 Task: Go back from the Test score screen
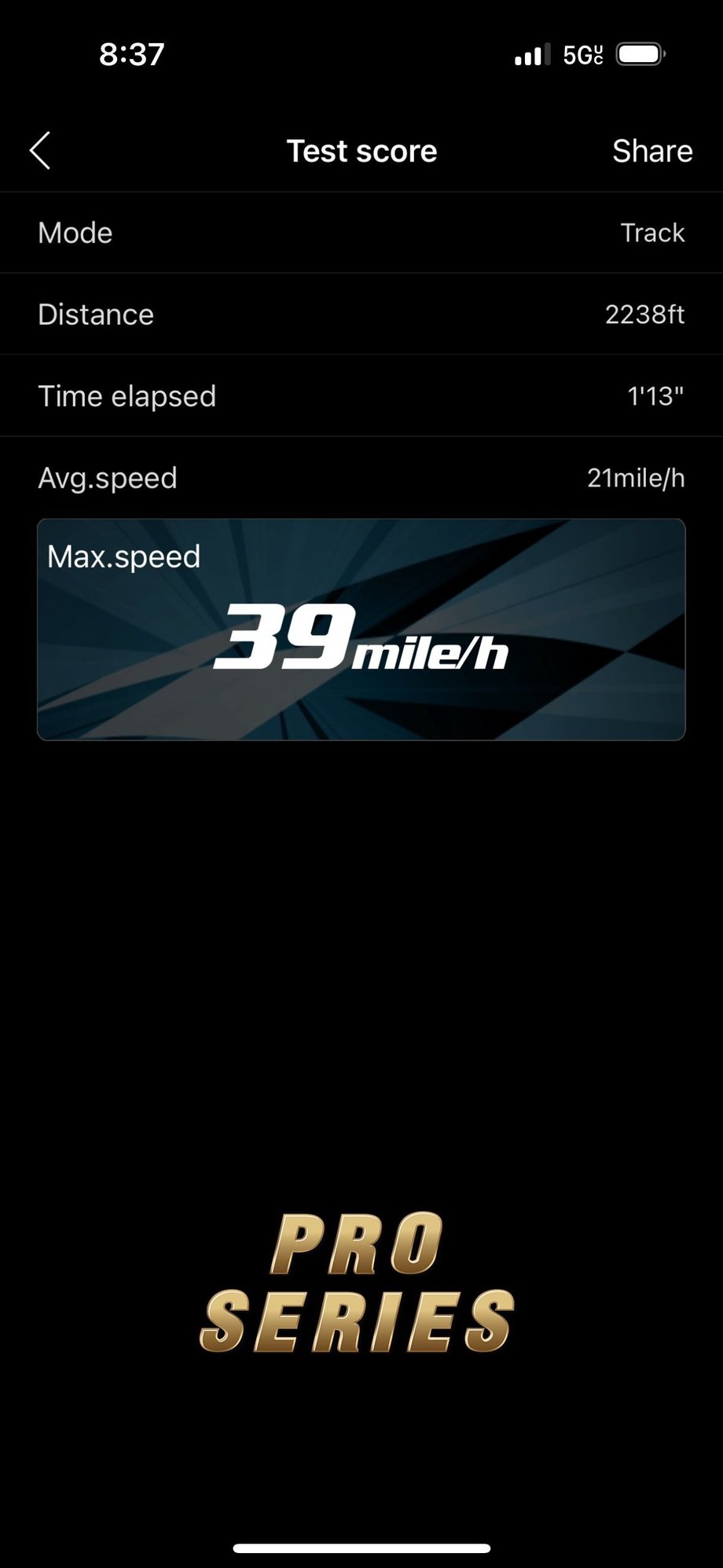[x=40, y=150]
